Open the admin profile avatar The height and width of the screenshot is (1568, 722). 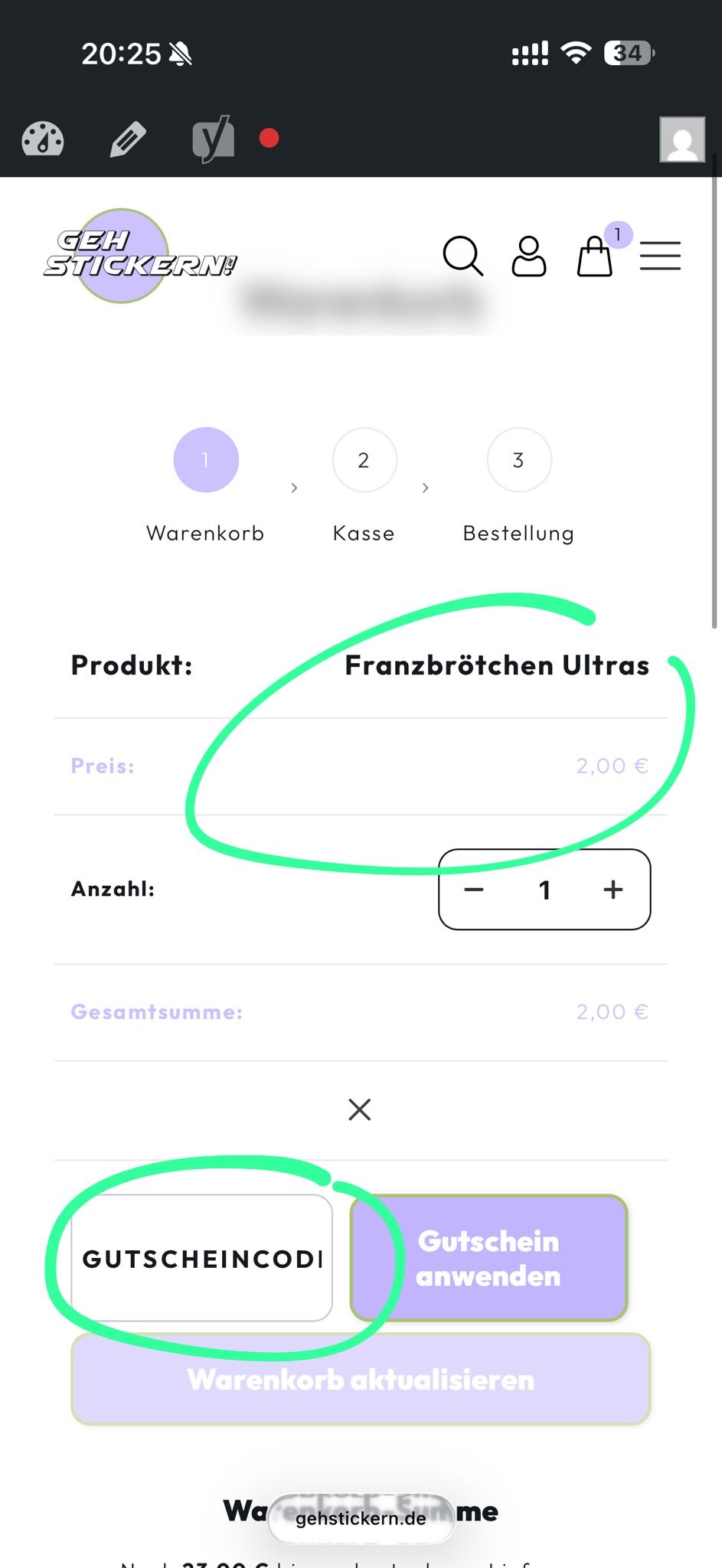(x=681, y=139)
